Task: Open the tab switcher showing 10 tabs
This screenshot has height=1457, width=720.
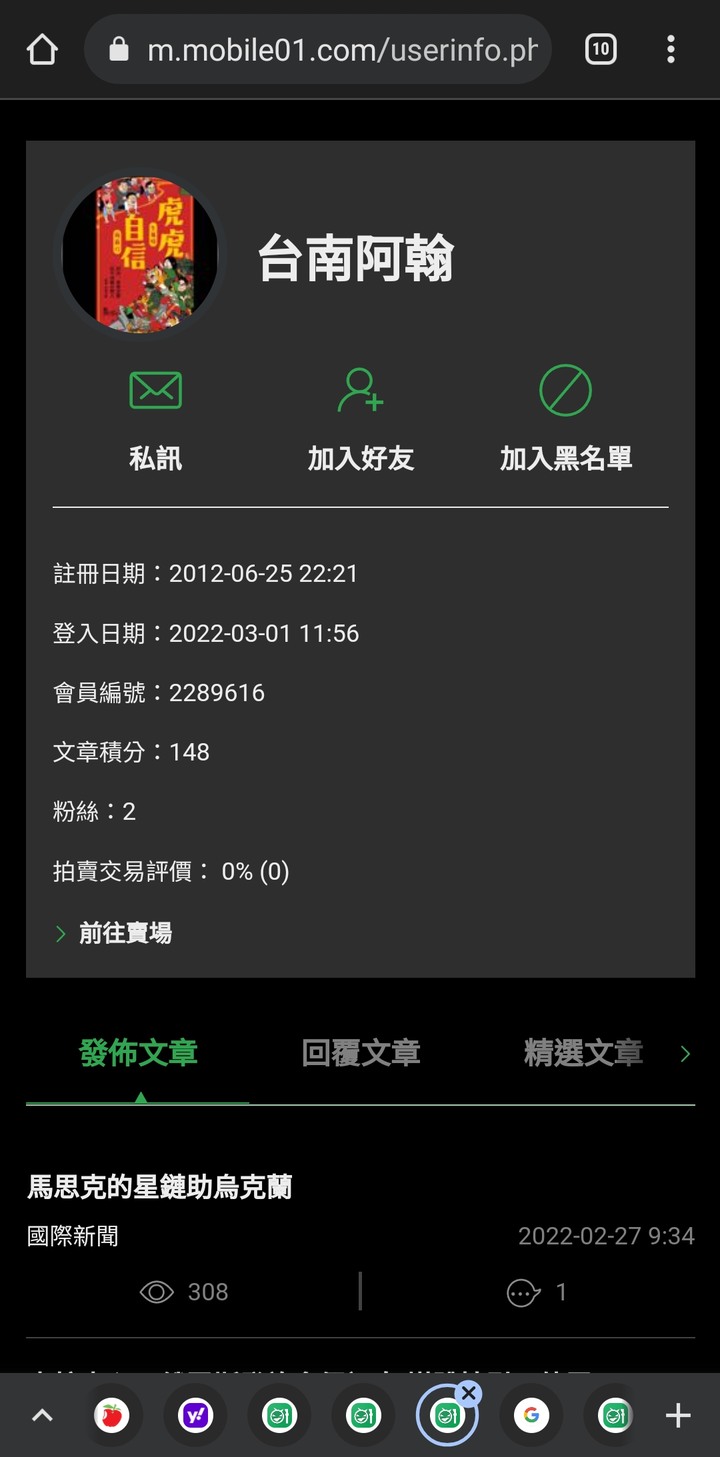Action: pyautogui.click(x=600, y=49)
